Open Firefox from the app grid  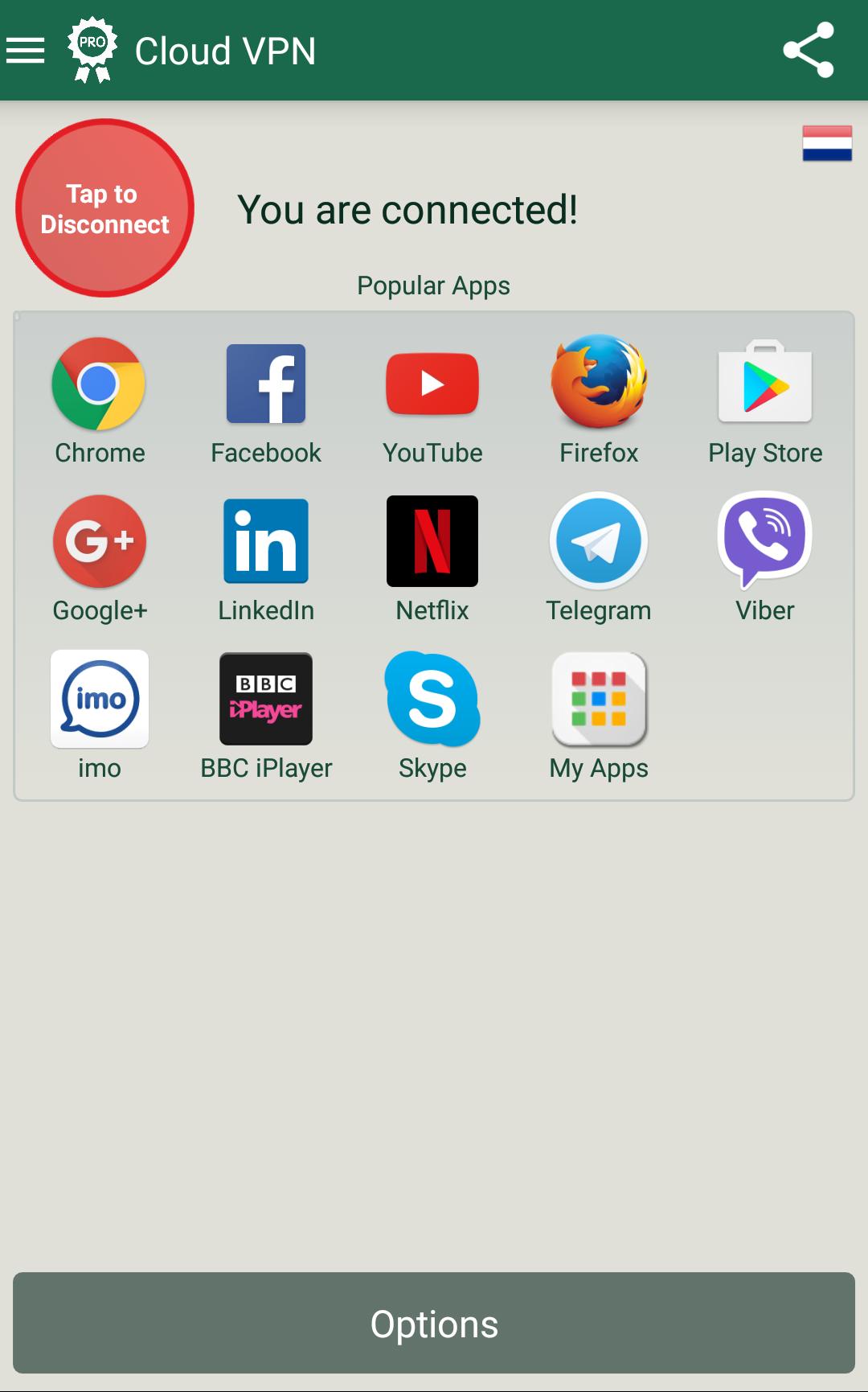click(598, 384)
